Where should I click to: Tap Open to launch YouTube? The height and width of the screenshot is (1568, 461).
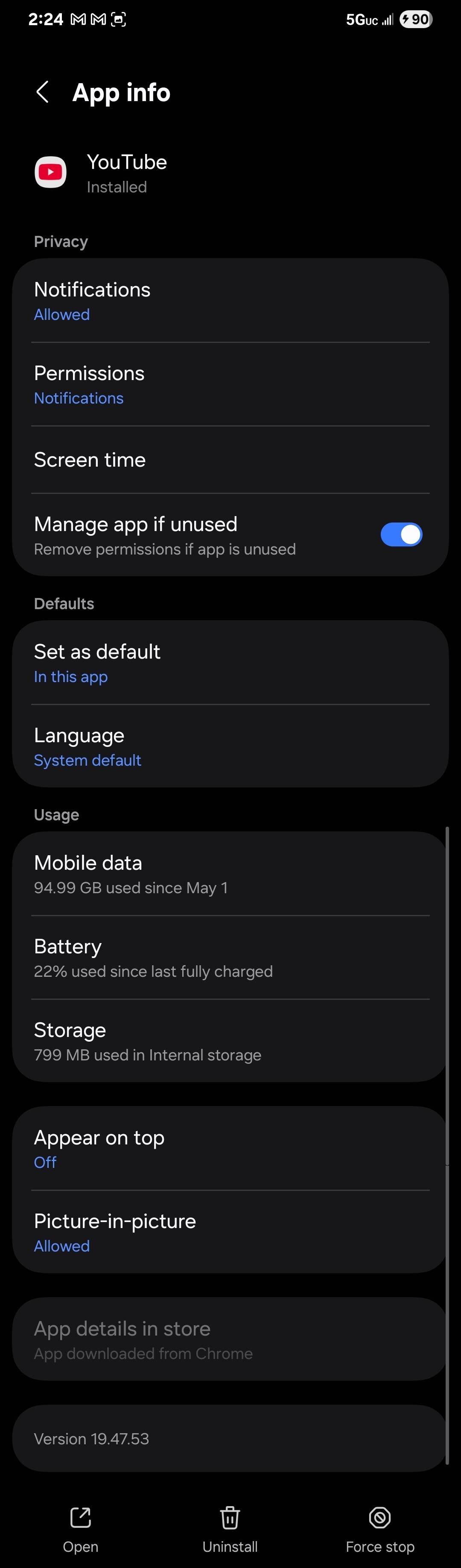(x=80, y=1528)
